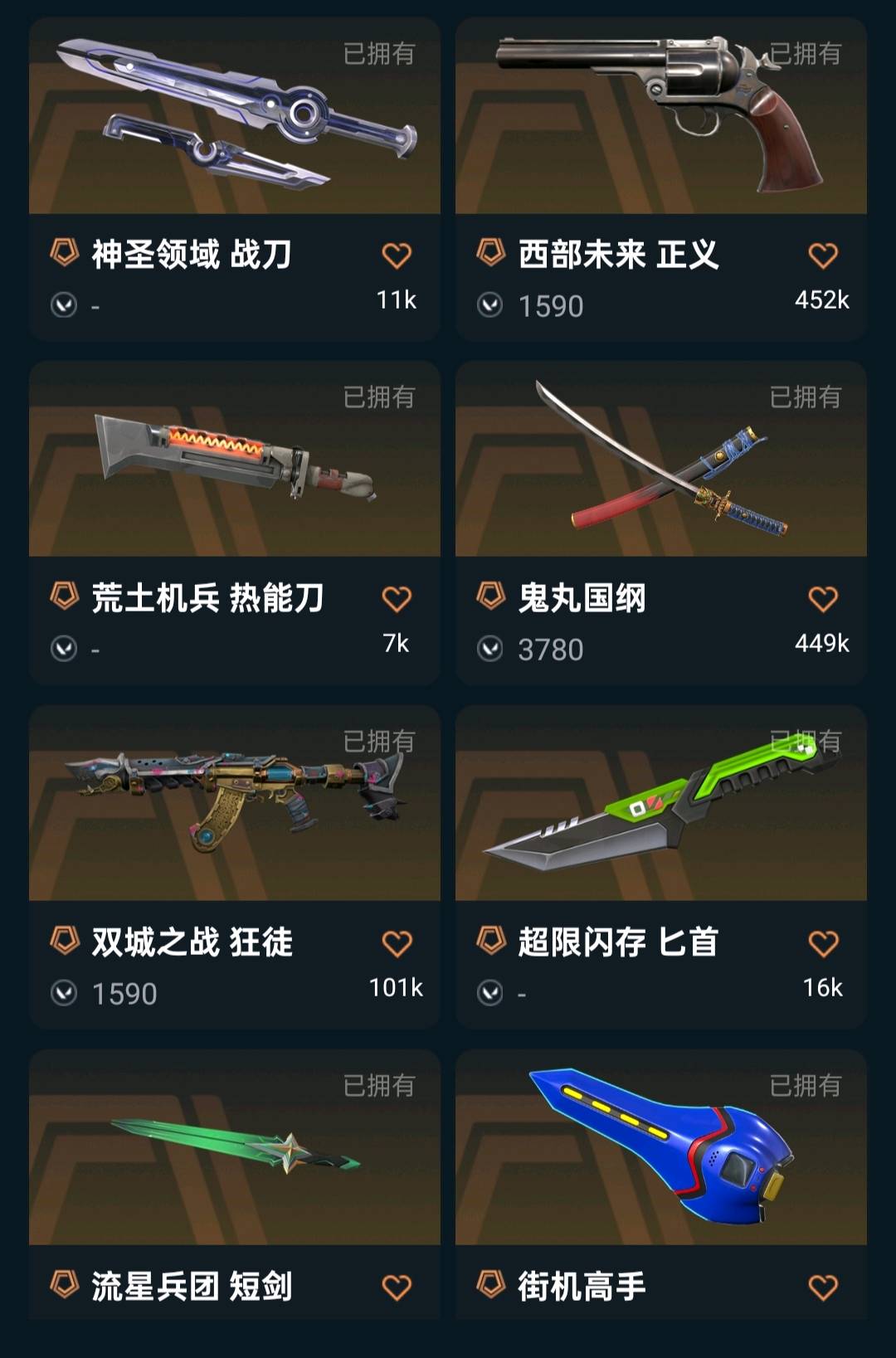Like the 鬼丸国纲 skin
The height and width of the screenshot is (1358, 896).
coord(823,599)
